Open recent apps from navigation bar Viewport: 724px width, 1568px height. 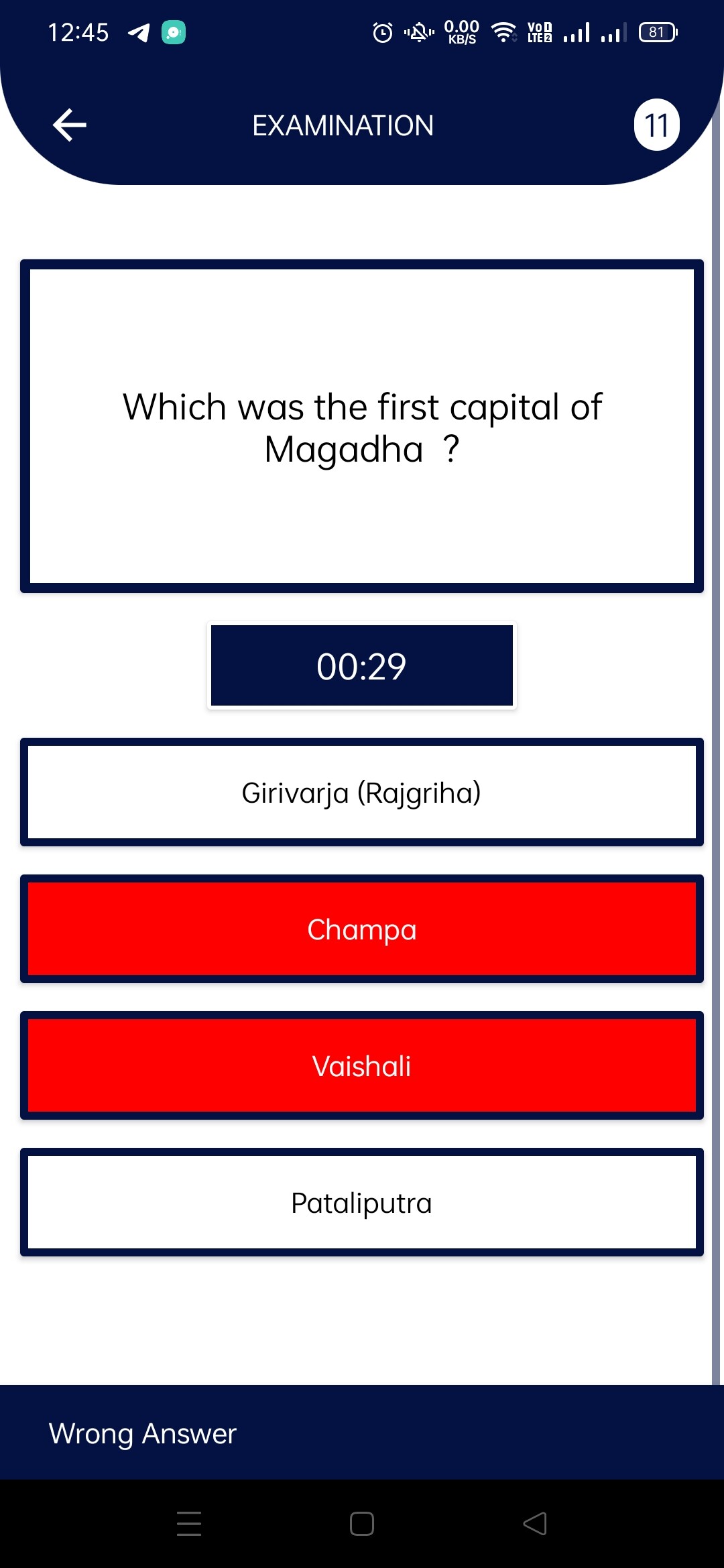coord(189,1524)
